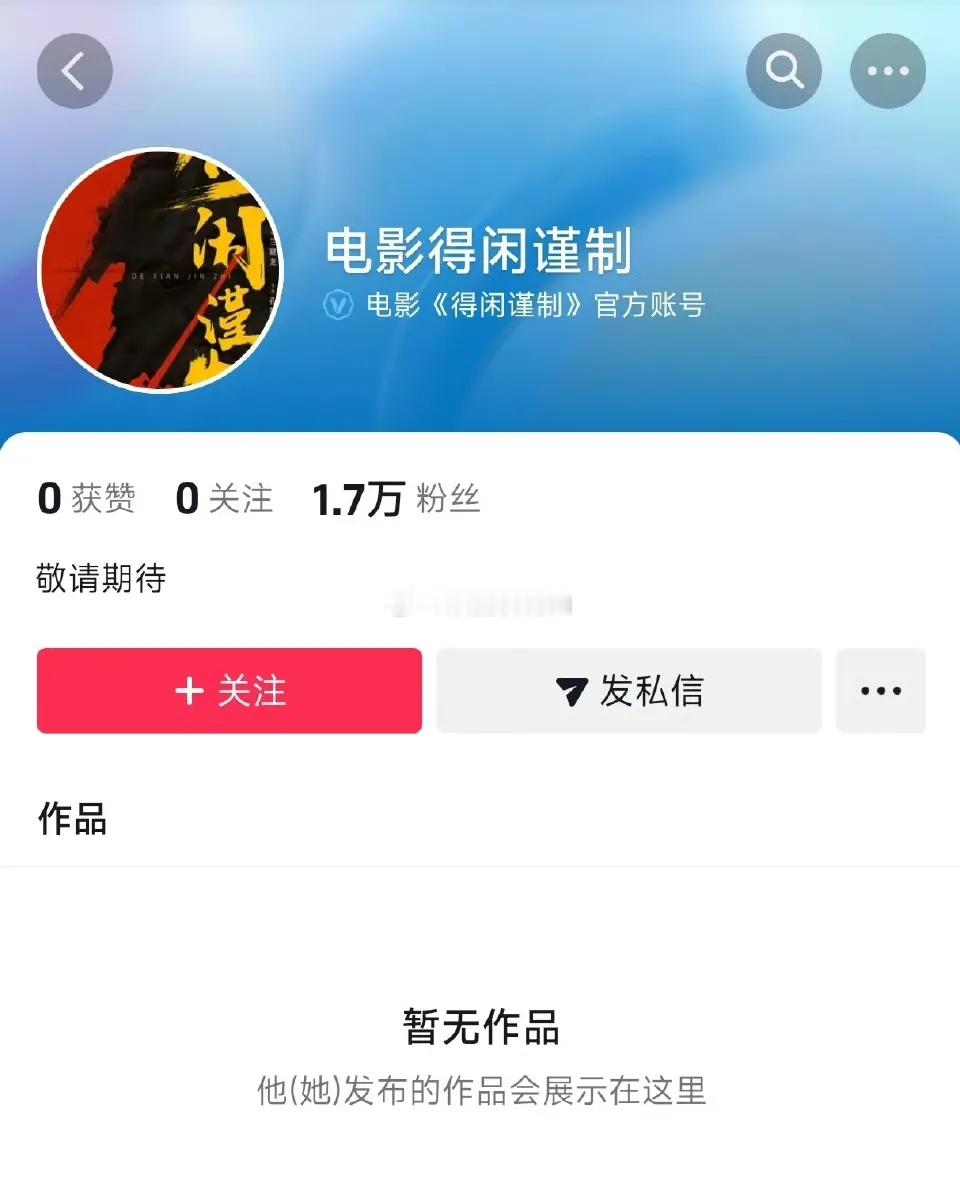
Task: Tap the hint text 他(她)发布的作品会展示在这里
Action: tap(480, 1093)
